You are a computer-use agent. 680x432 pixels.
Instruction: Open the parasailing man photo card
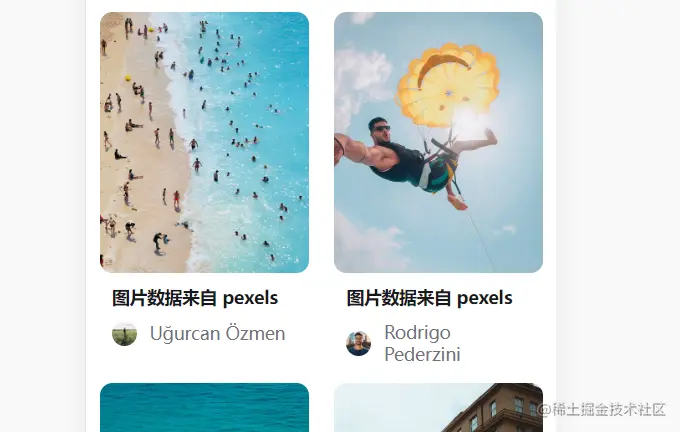click(x=438, y=142)
